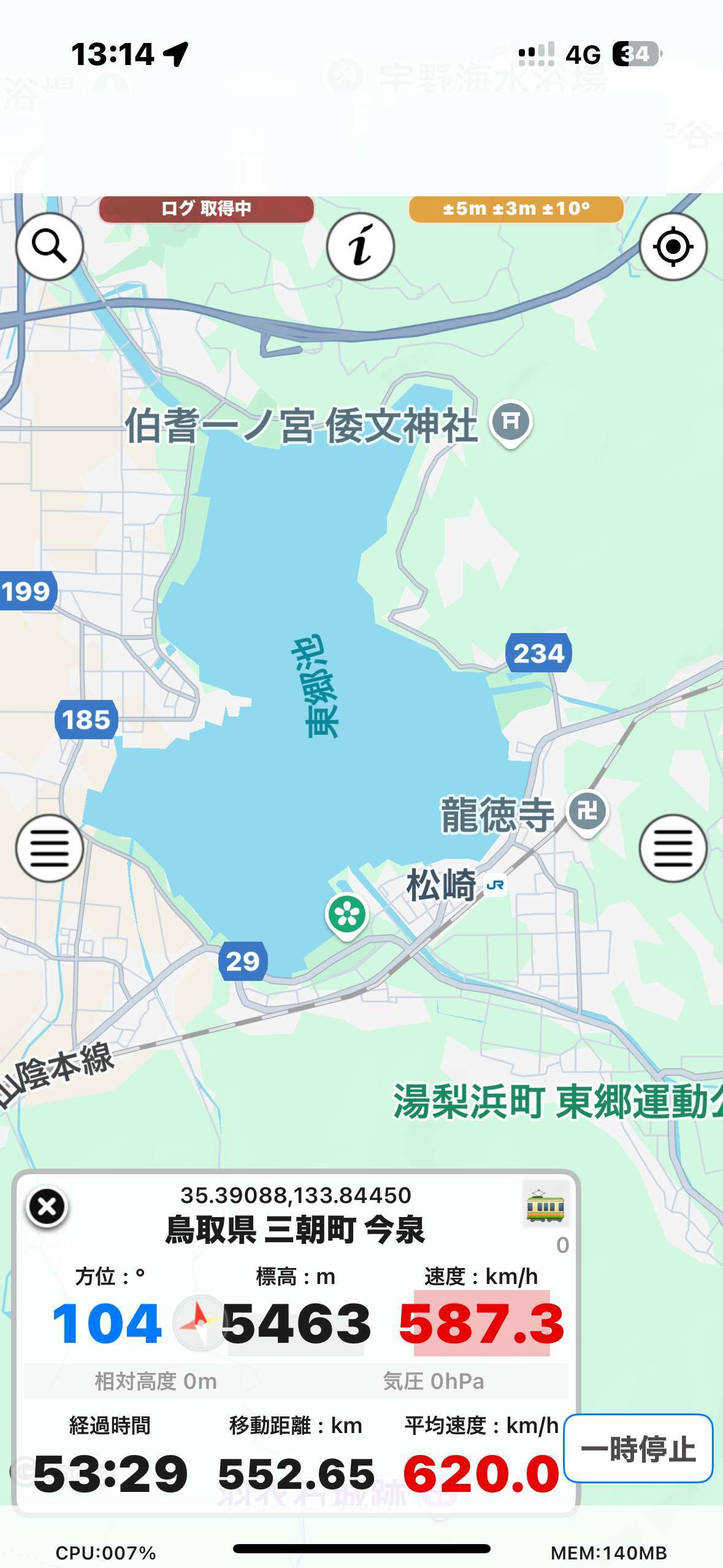The width and height of the screenshot is (723, 1568).
Task: Open the right hamburger menu
Action: click(673, 848)
